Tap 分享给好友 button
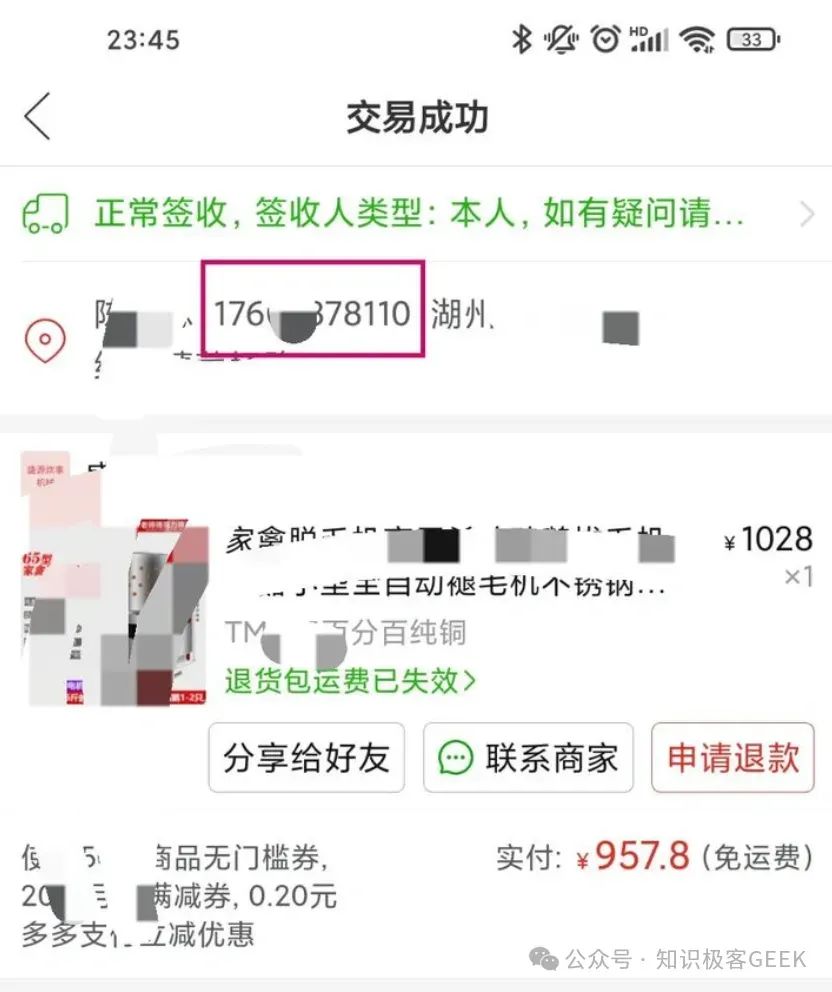Viewport: 832px width, 992px height. click(306, 758)
